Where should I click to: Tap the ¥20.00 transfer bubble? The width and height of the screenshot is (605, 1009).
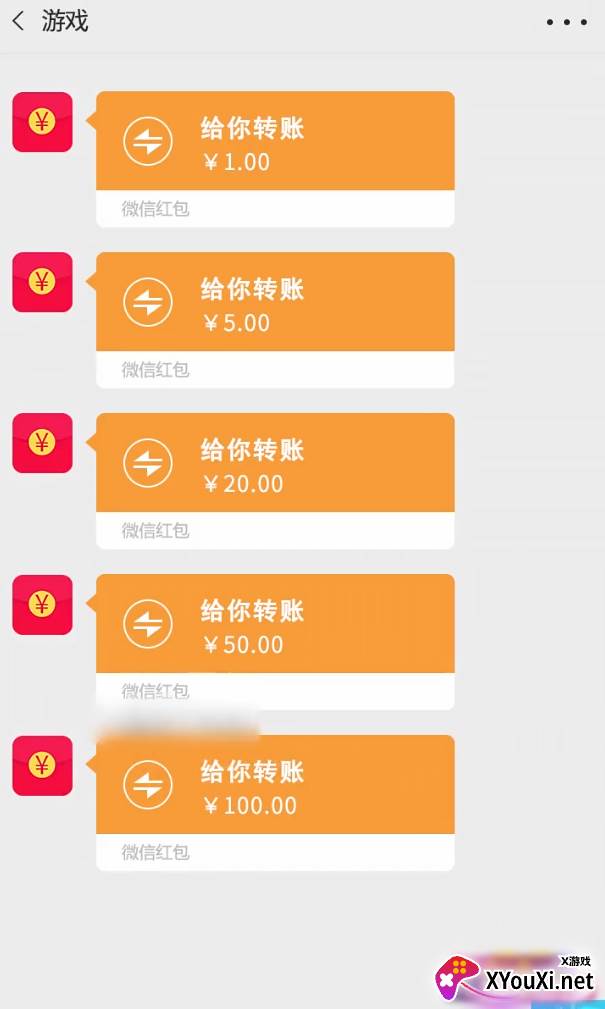(x=275, y=464)
